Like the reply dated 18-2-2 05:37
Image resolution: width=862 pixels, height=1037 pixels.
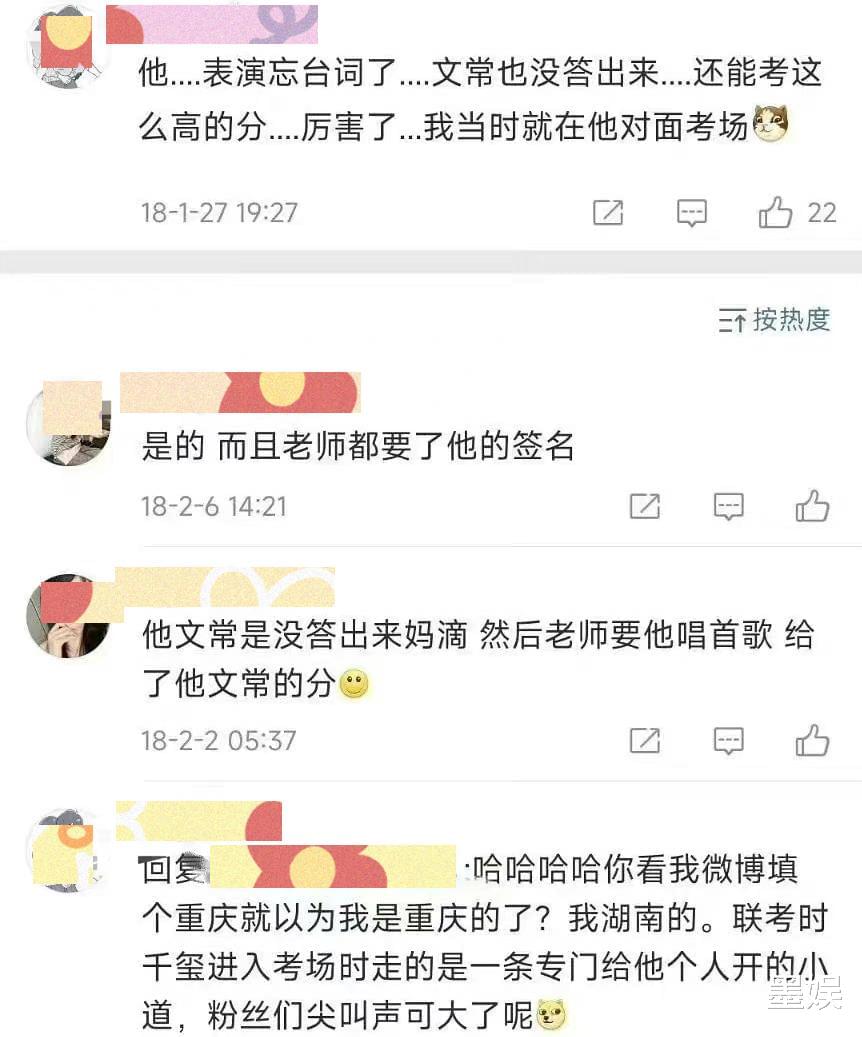coord(812,741)
